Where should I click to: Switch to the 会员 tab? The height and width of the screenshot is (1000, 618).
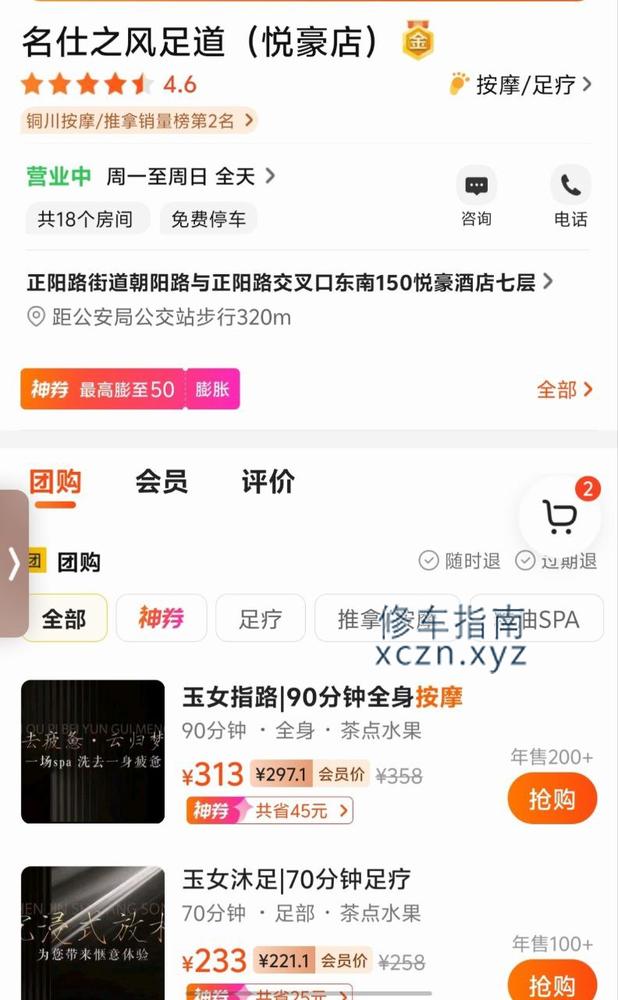161,482
